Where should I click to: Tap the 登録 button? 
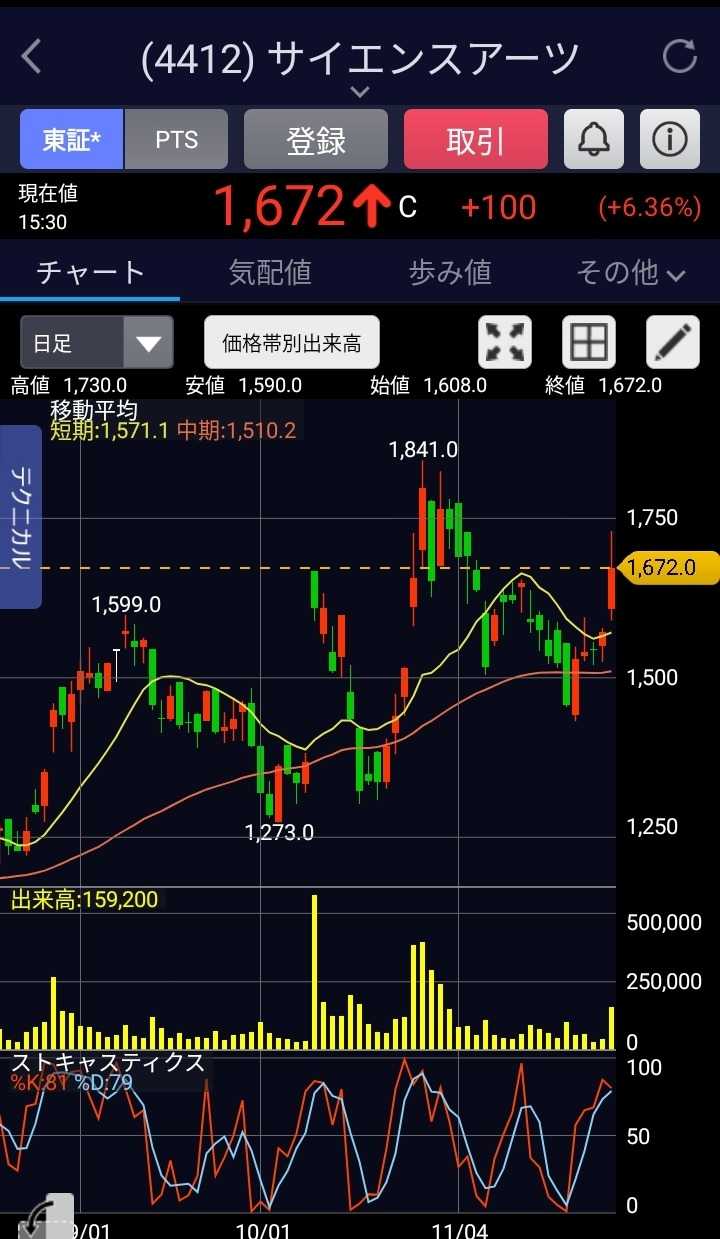[x=316, y=140]
